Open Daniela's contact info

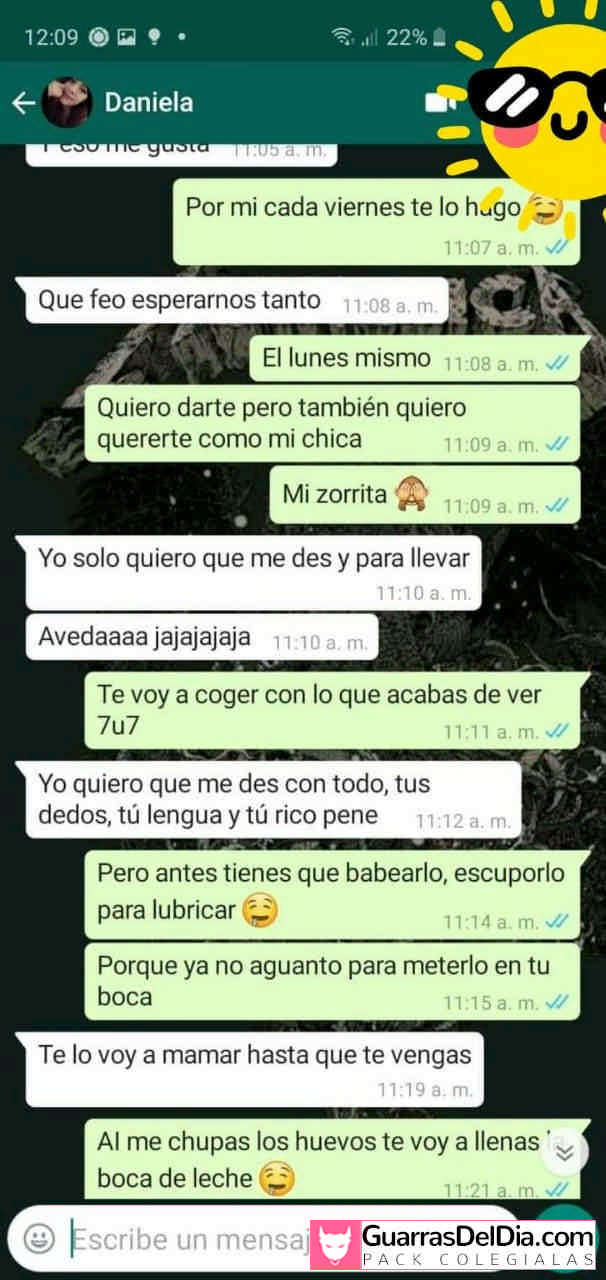(x=149, y=102)
